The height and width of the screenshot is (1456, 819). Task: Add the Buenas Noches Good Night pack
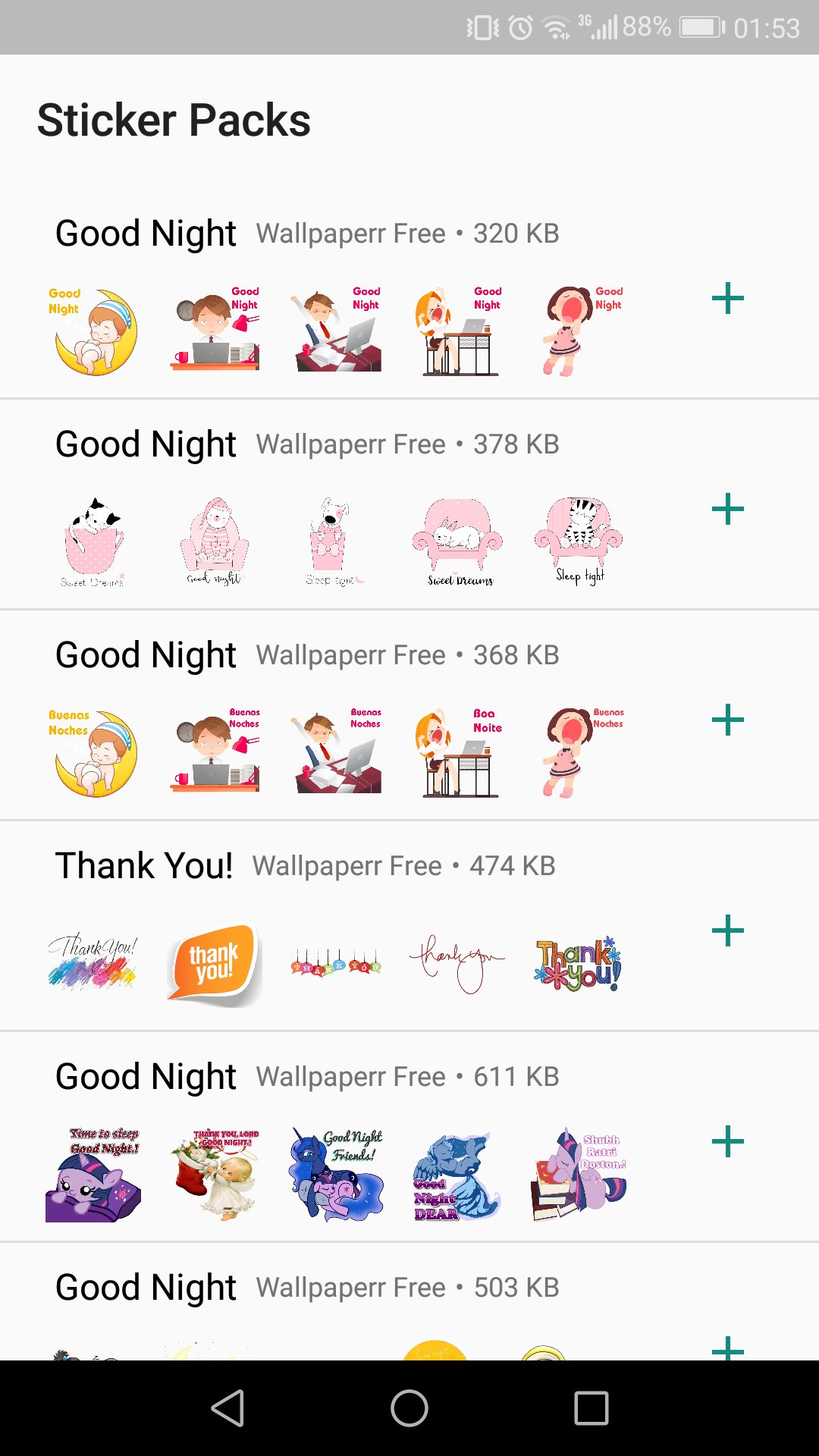727,717
